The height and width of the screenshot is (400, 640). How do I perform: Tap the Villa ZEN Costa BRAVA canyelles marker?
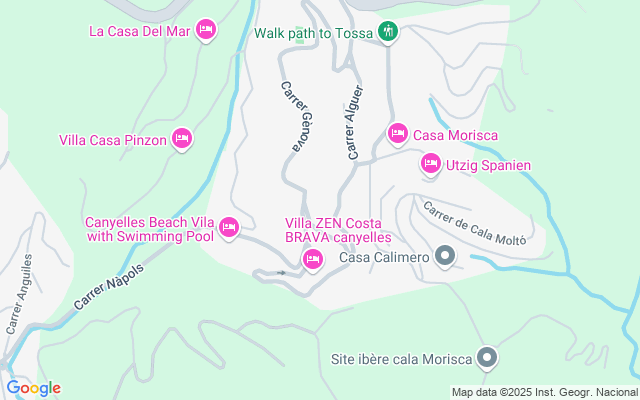pos(313,260)
